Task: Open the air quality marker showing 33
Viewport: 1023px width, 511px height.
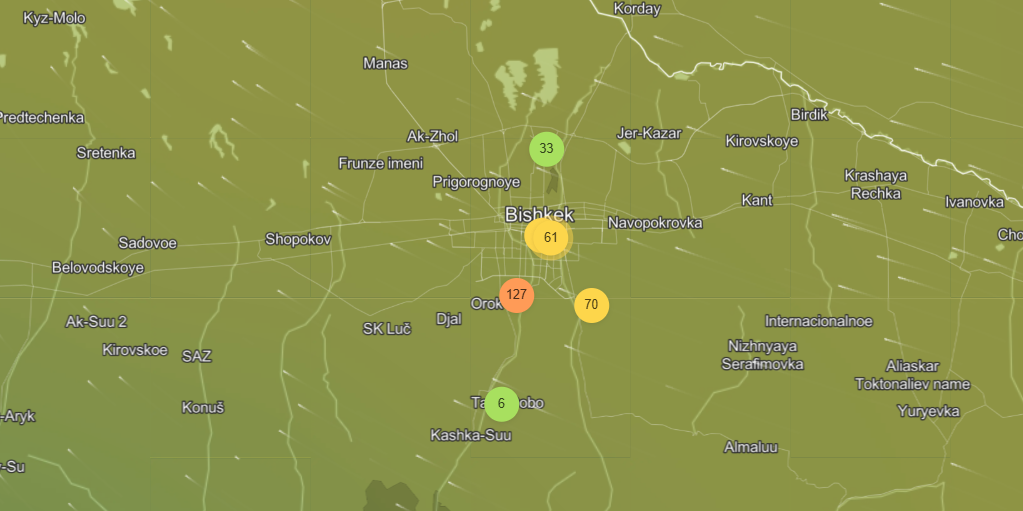Action: tap(546, 149)
